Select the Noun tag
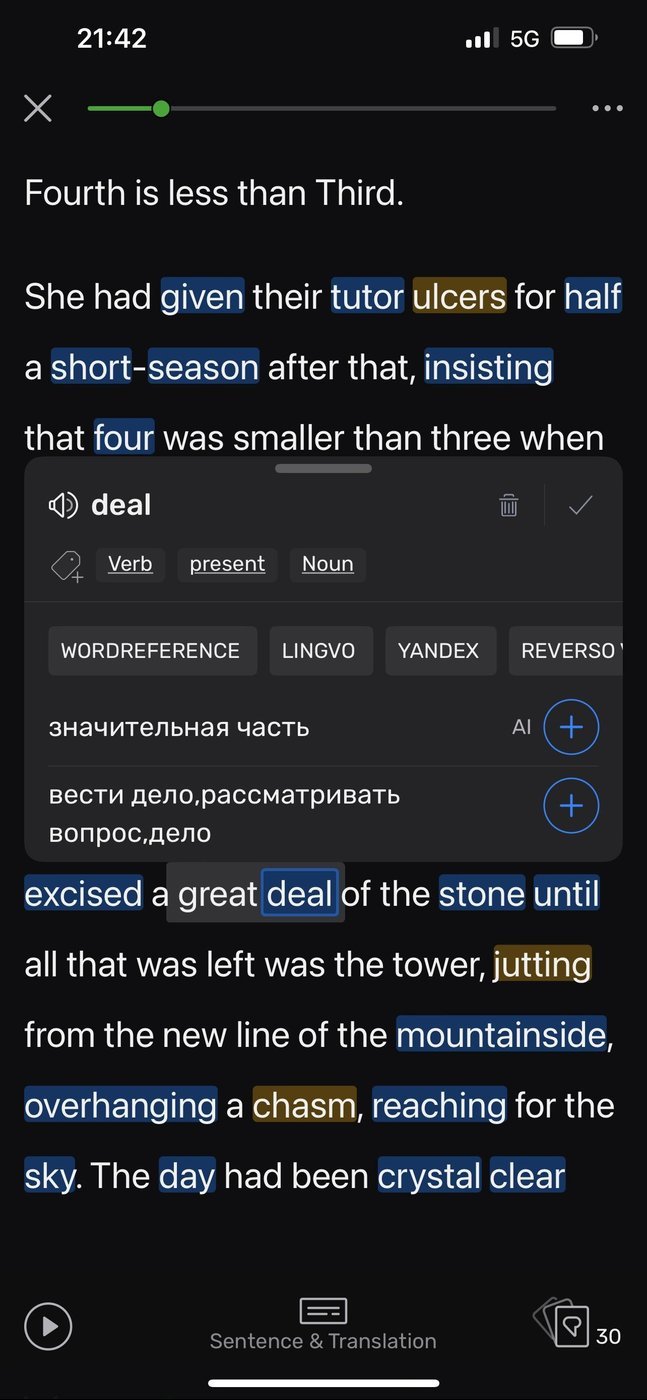Screen dimensions: 647x1400 (x=327, y=564)
